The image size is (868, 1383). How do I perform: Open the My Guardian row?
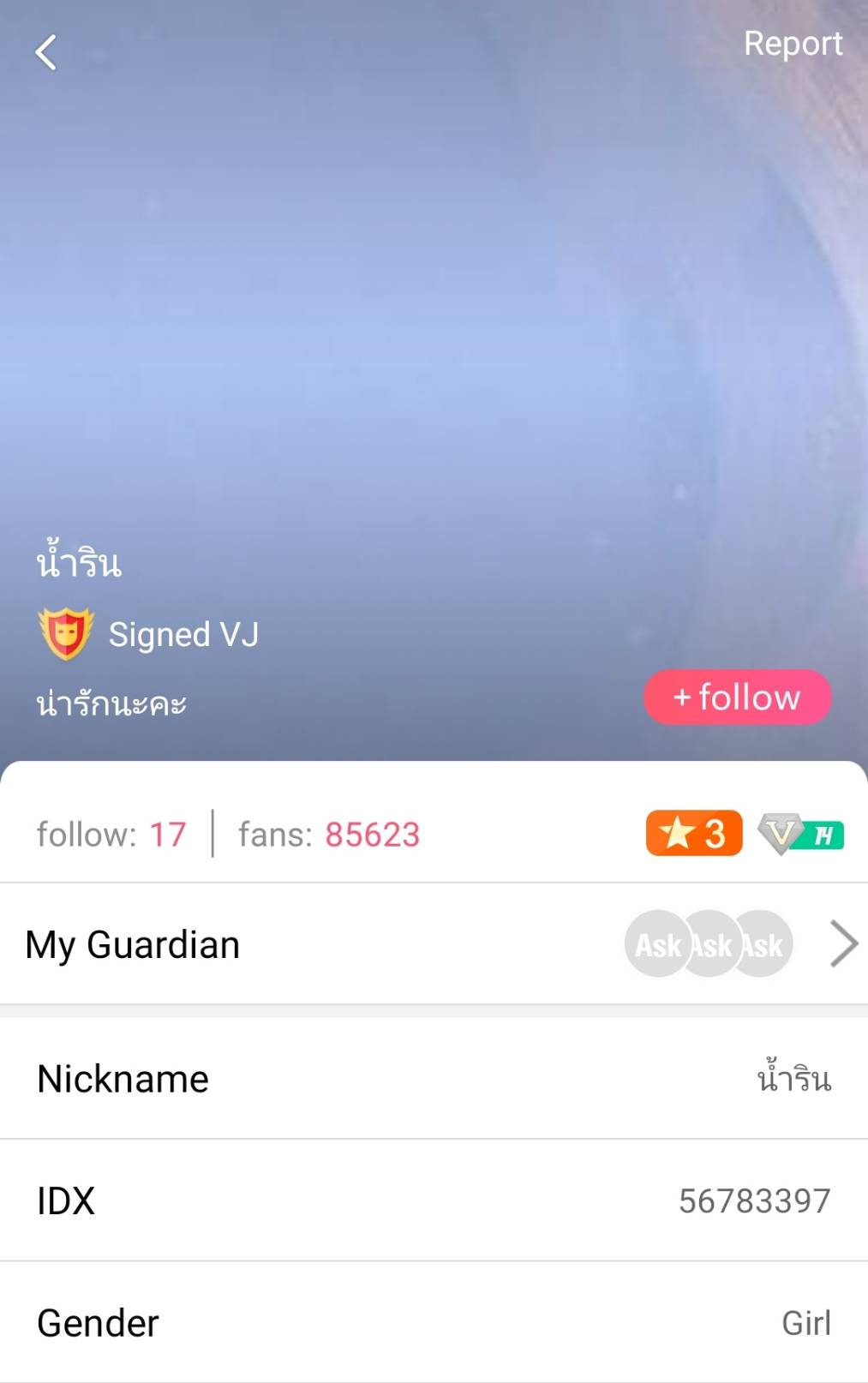click(434, 944)
